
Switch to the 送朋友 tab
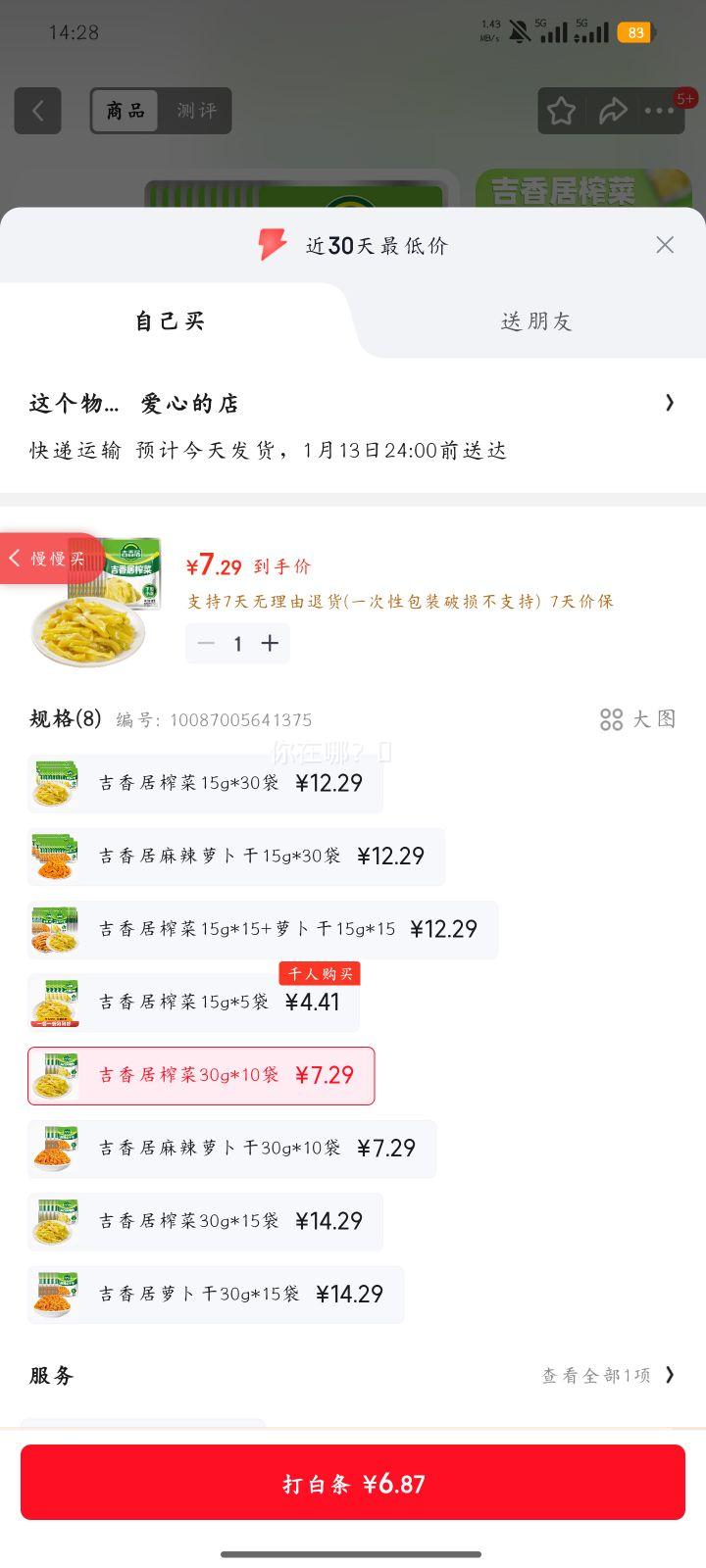pos(536,320)
